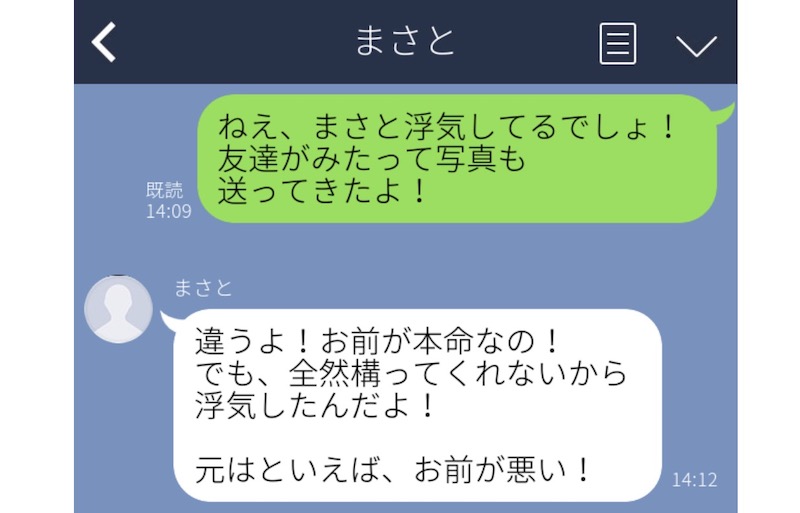Open まさと's profile avatar
Viewport: 800px width, 513px height.
(x=119, y=309)
